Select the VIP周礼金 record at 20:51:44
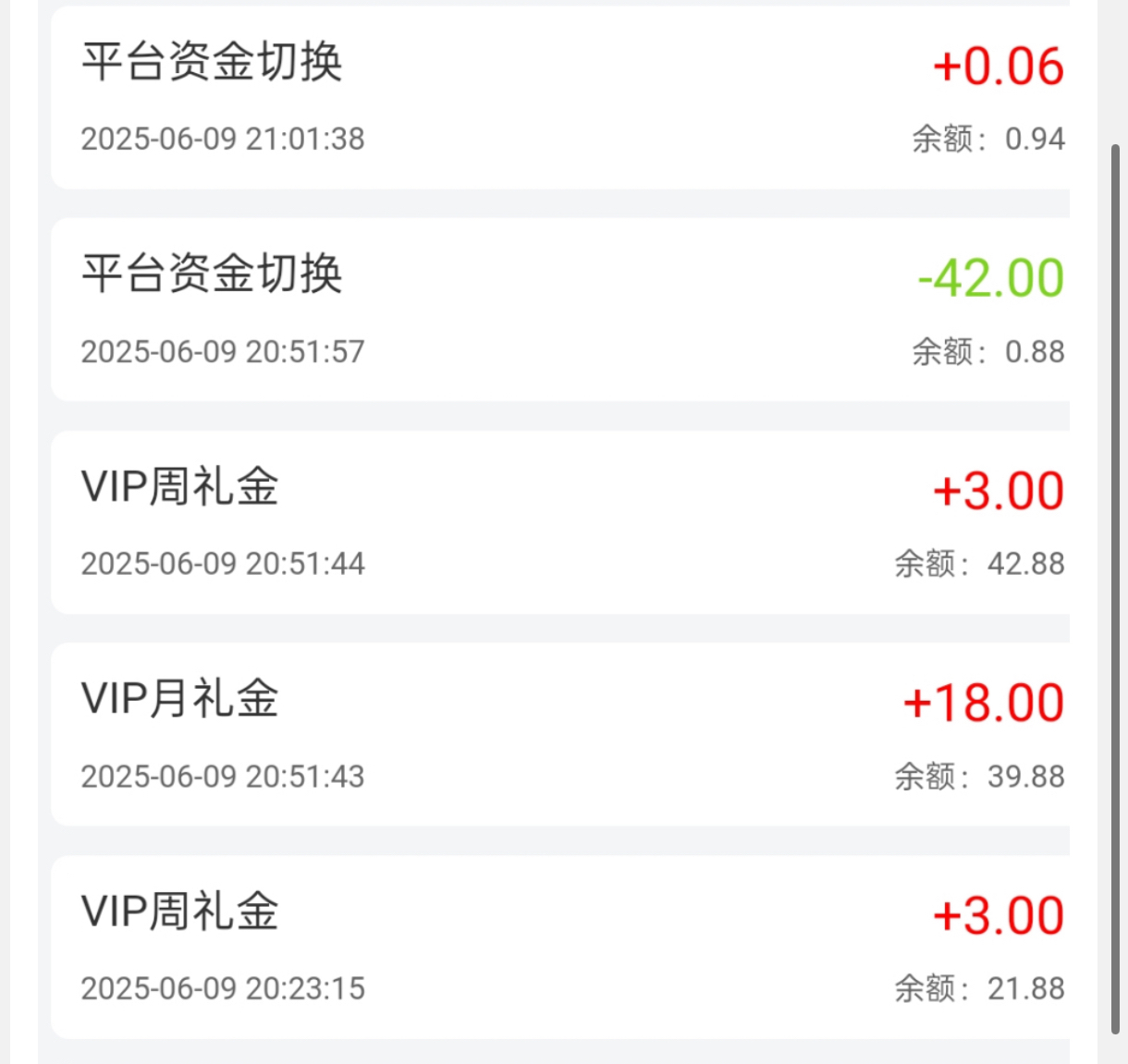Screen dimensions: 1128x1064 (x=559, y=522)
